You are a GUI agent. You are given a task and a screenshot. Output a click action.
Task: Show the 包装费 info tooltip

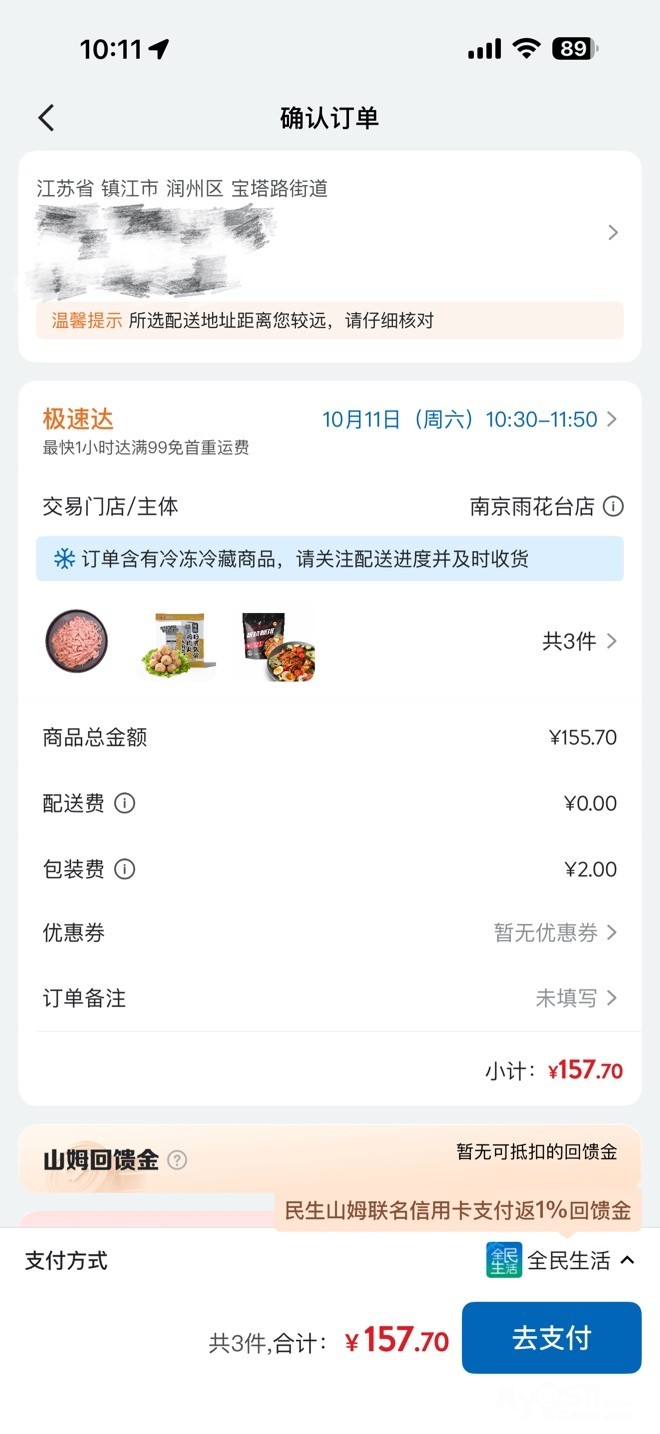click(x=125, y=869)
